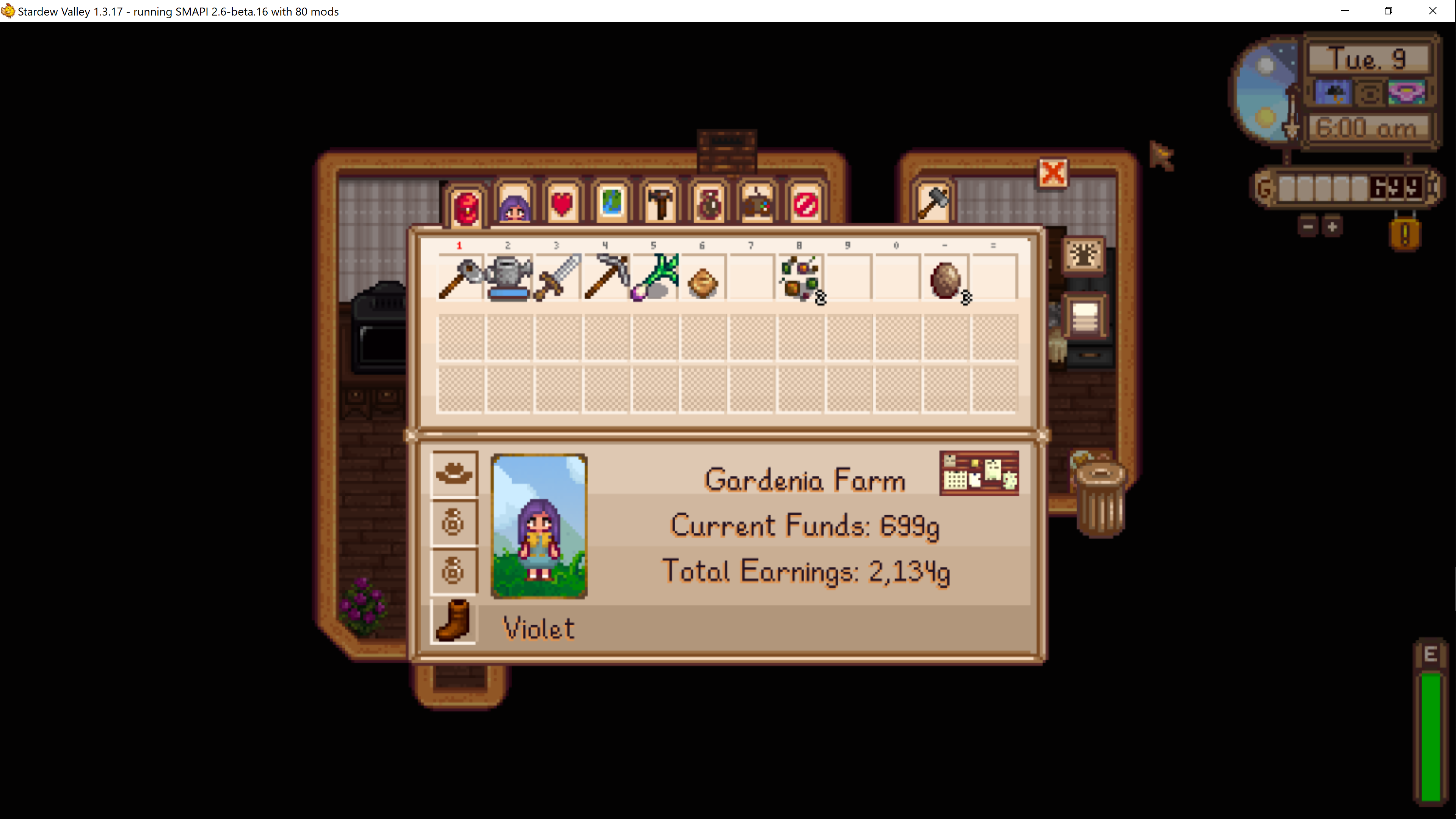Close the inventory menu with the X
The width and height of the screenshot is (1456, 819).
[1053, 173]
